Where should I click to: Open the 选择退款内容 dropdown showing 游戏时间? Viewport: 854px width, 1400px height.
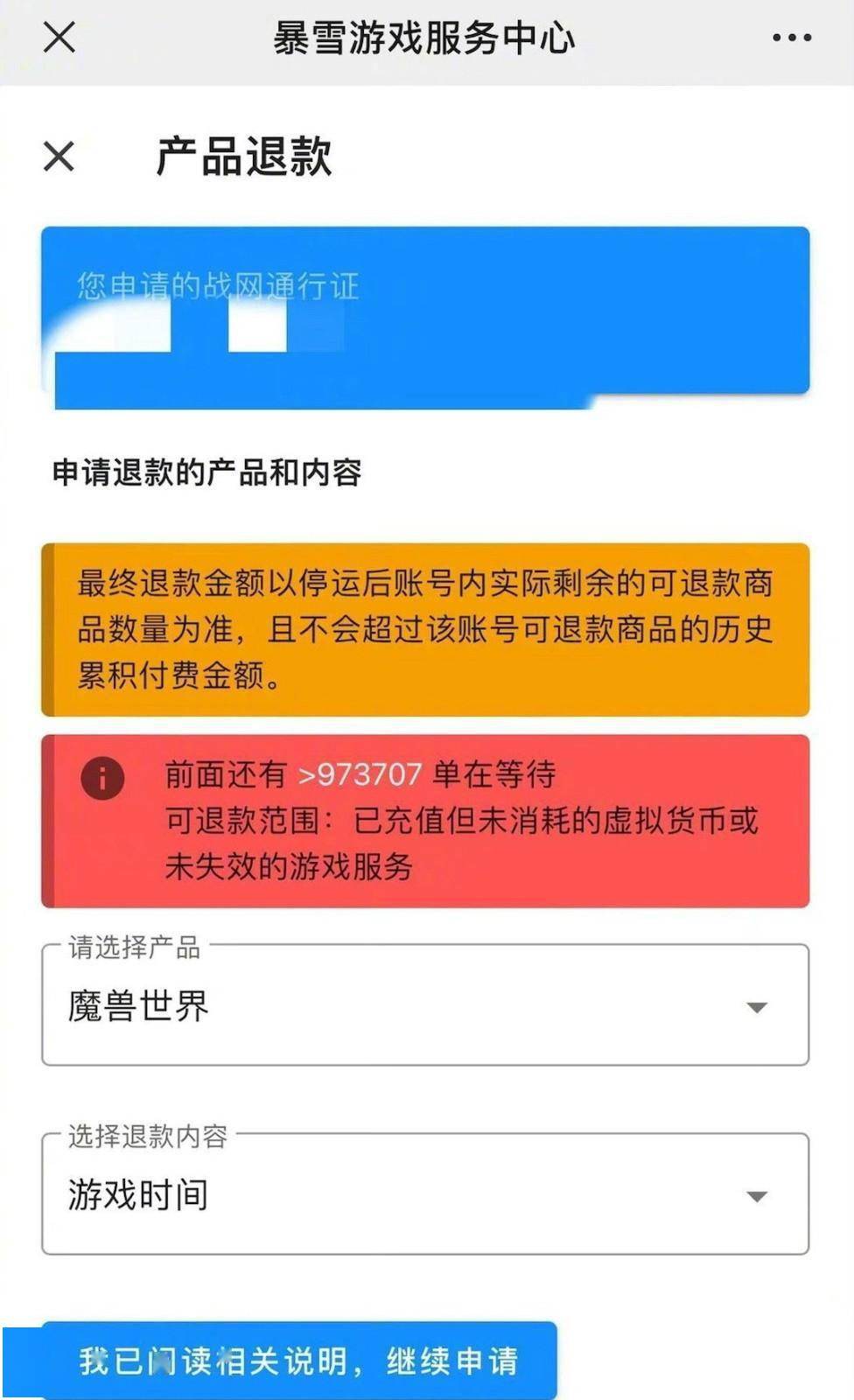click(x=425, y=1193)
